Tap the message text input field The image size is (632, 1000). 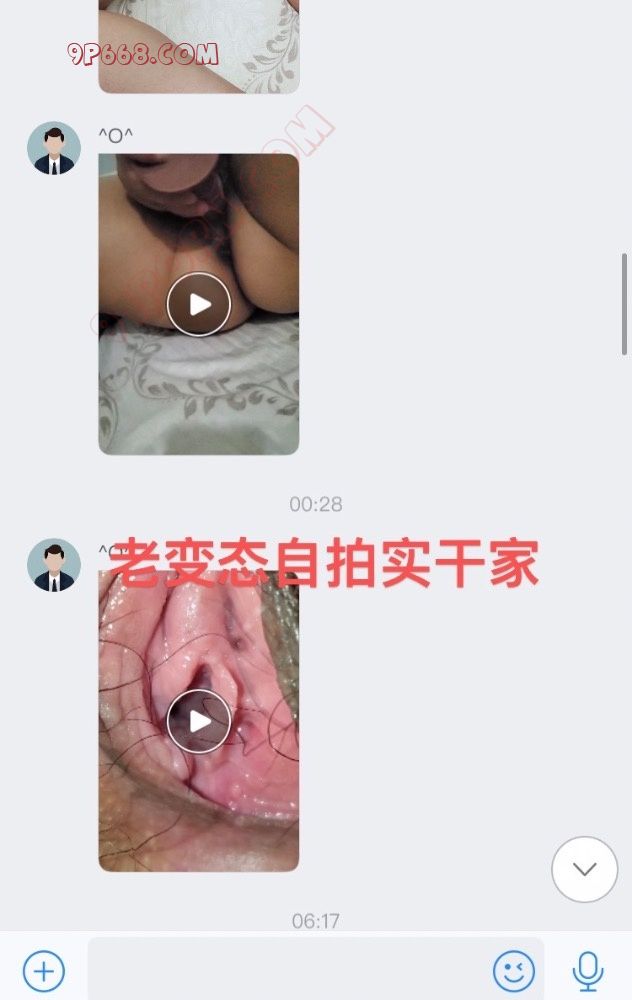click(290, 970)
